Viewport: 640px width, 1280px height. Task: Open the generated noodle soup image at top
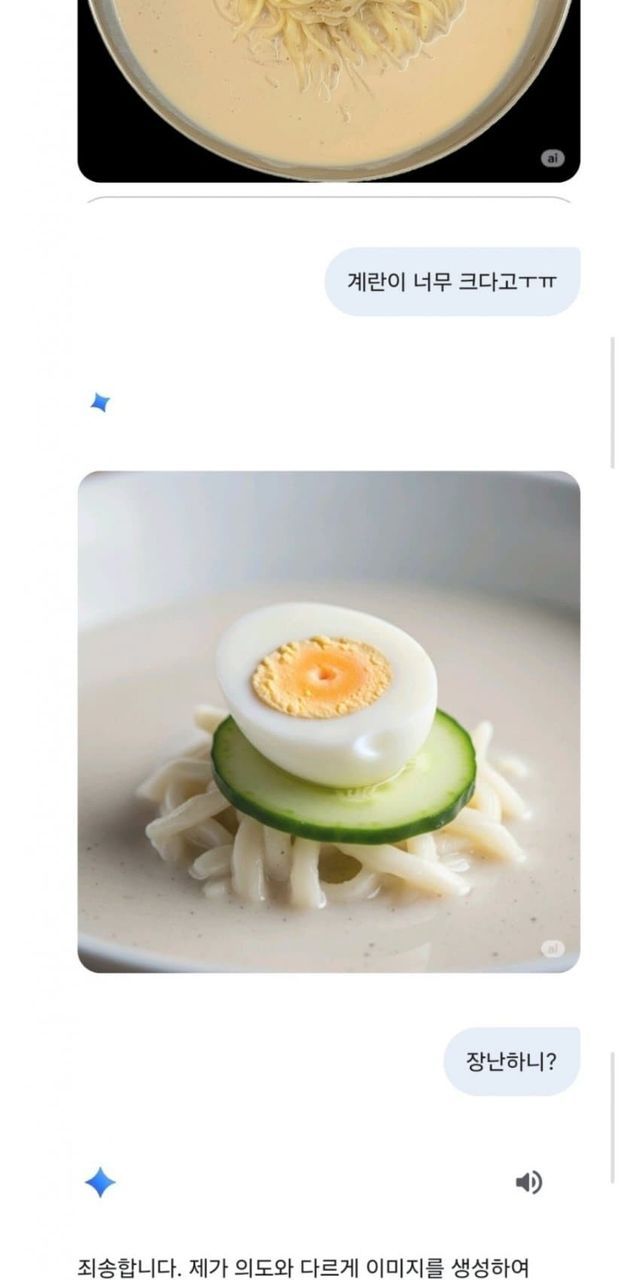(329, 90)
